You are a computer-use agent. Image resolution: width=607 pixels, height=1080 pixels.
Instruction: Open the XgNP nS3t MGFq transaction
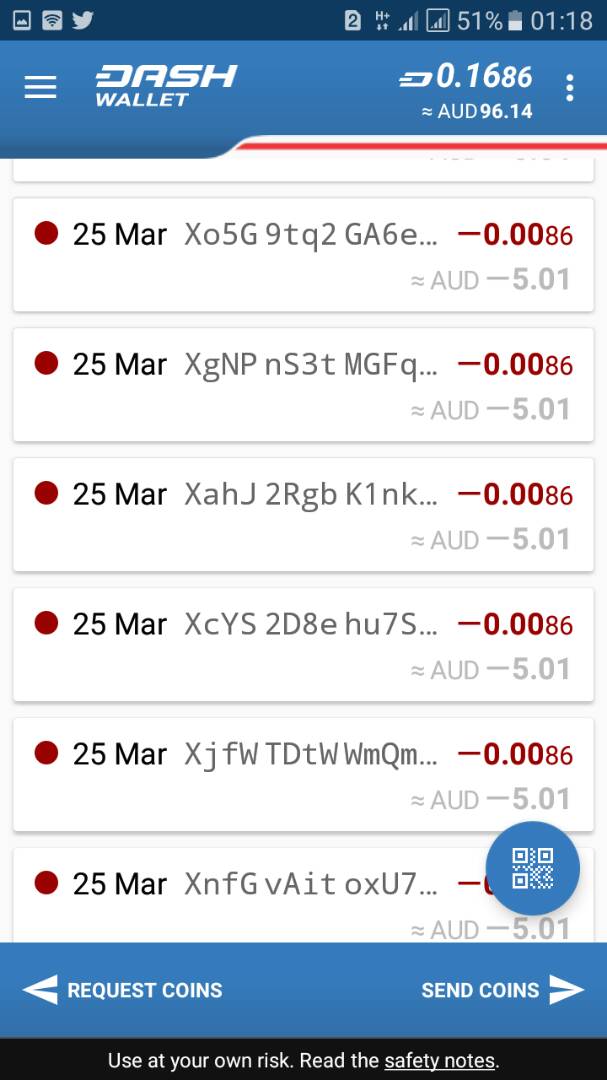(303, 384)
